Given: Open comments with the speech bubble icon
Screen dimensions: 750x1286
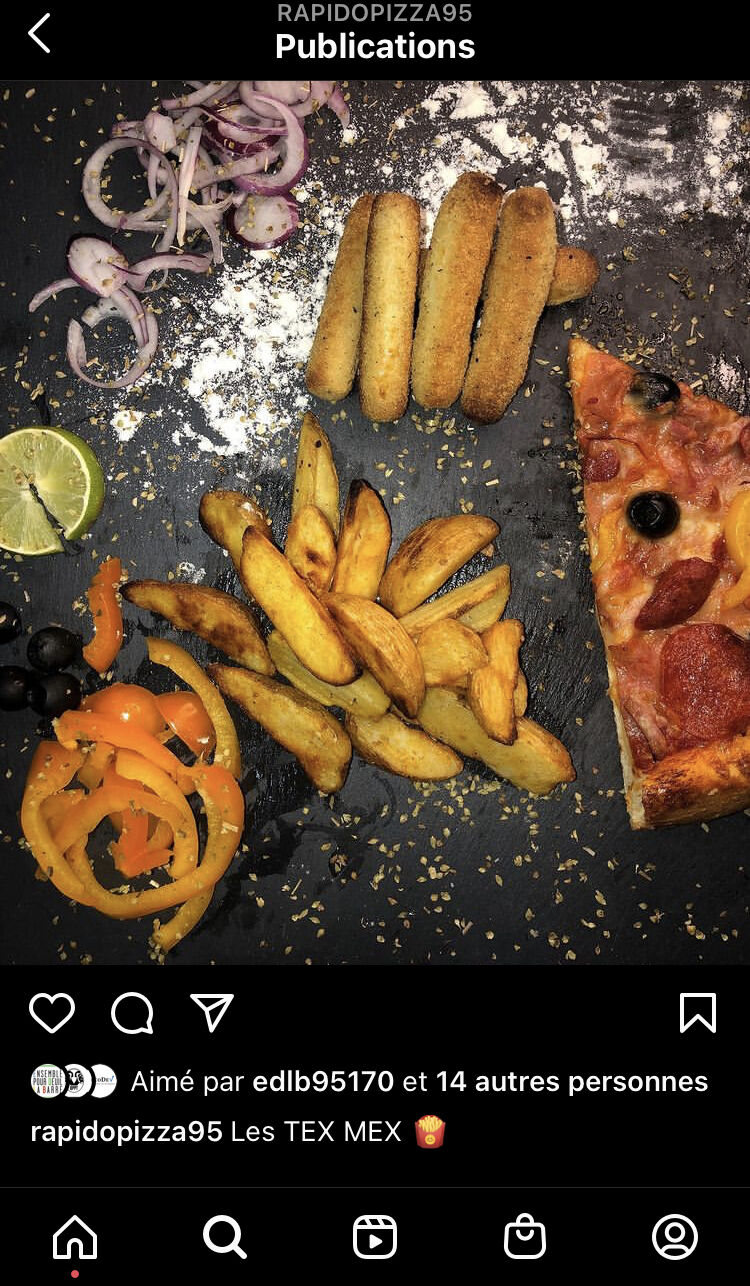Looking at the screenshot, I should (x=132, y=1013).
